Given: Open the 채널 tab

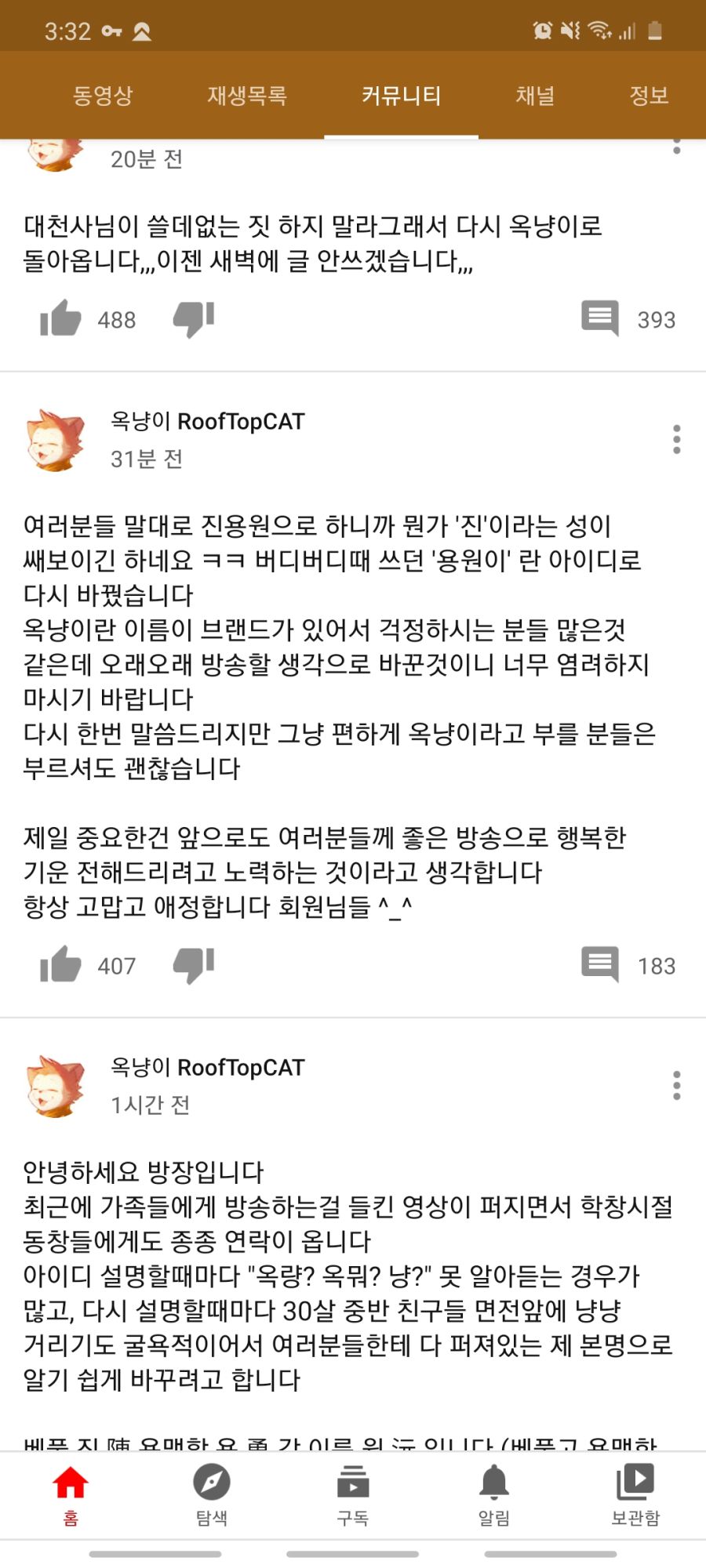Looking at the screenshot, I should click(535, 96).
